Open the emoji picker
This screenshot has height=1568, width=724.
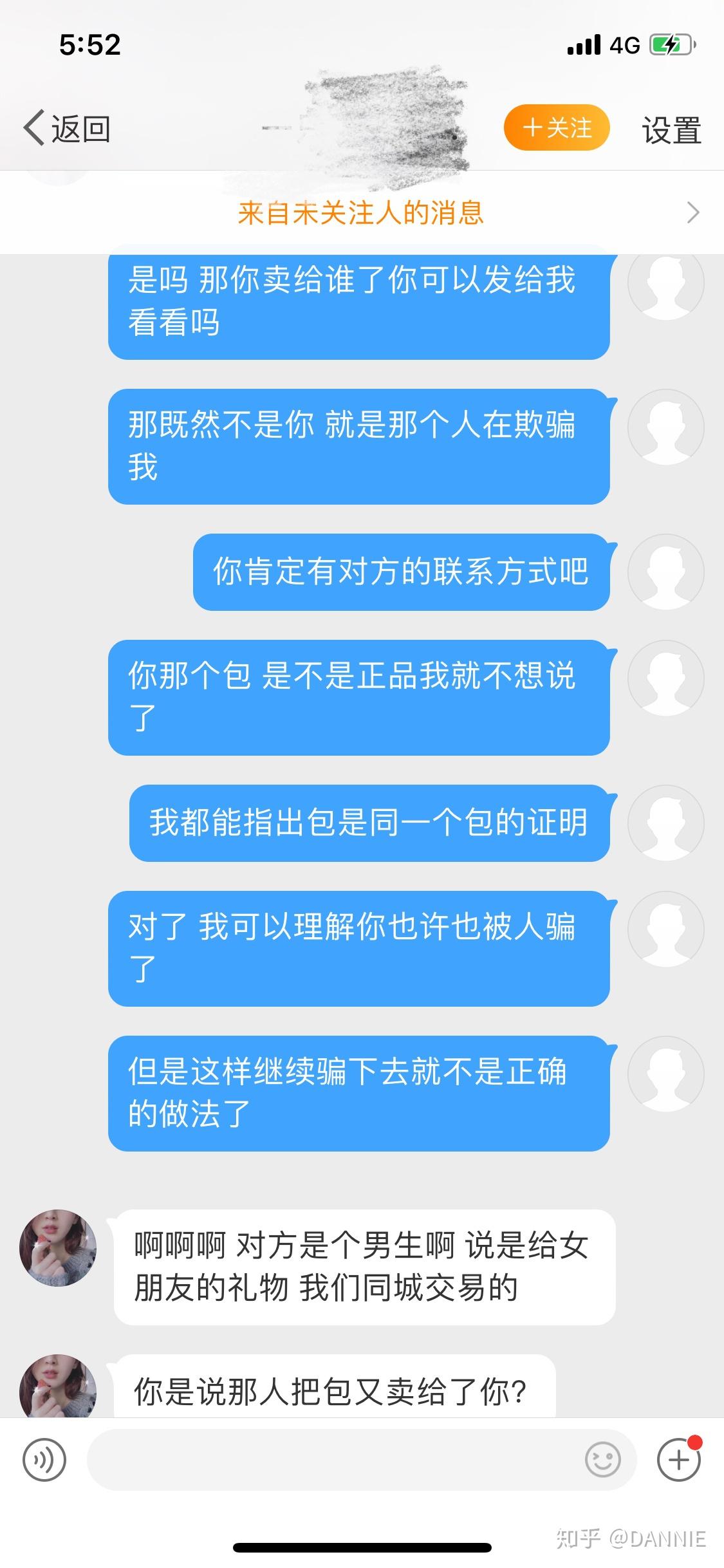click(x=603, y=1460)
